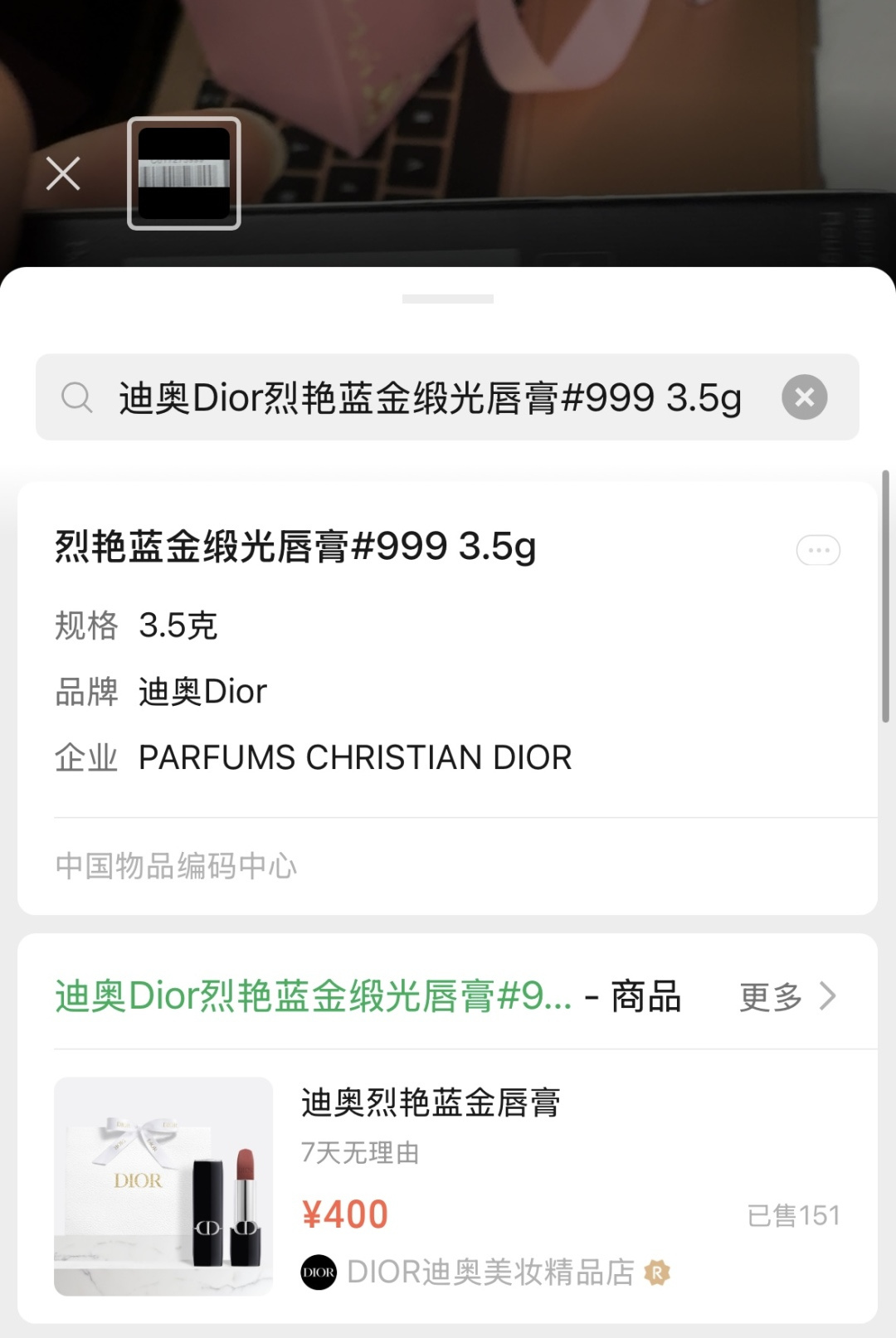Visit the DIOR迪奥美妆精品店 store
The image size is (896, 1338).
coord(489,1272)
